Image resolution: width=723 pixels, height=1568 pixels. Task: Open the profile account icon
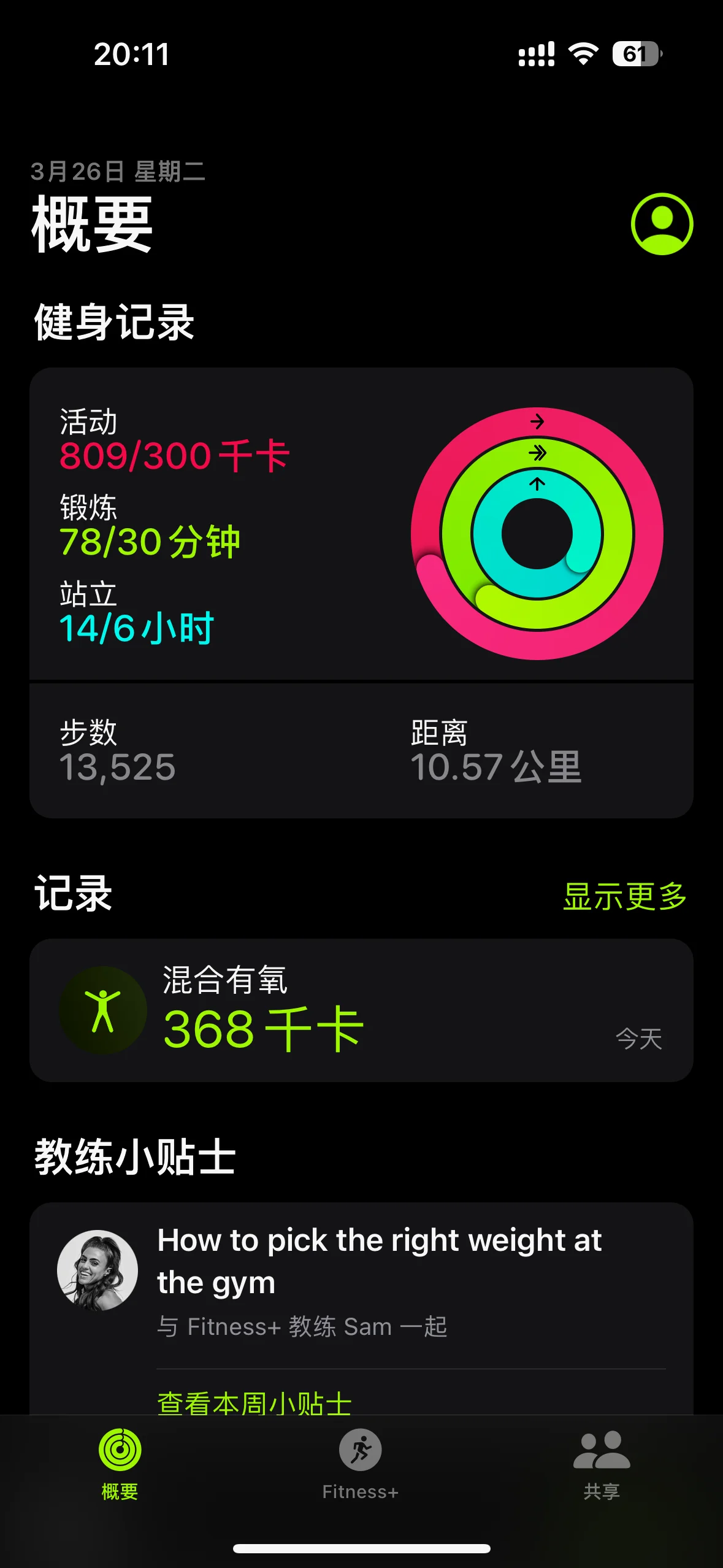(662, 224)
